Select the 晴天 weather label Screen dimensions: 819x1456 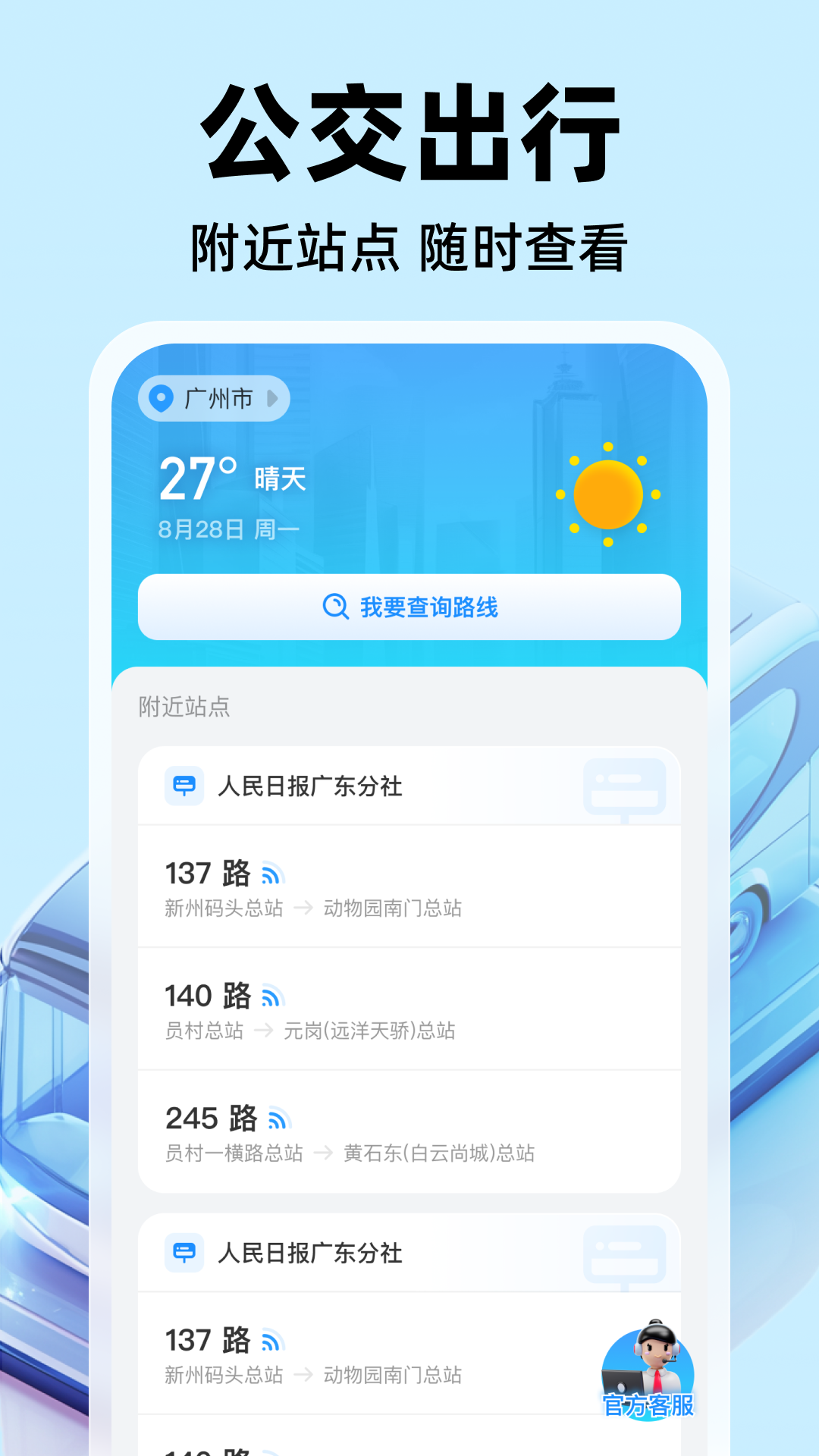coord(280,480)
